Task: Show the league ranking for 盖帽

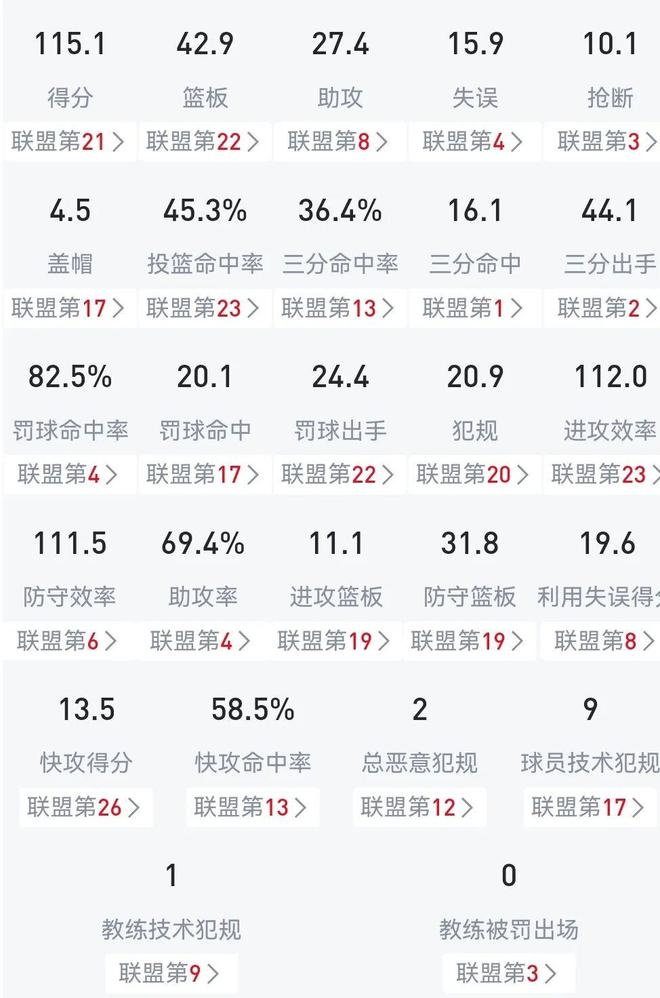Action: tap(69, 308)
